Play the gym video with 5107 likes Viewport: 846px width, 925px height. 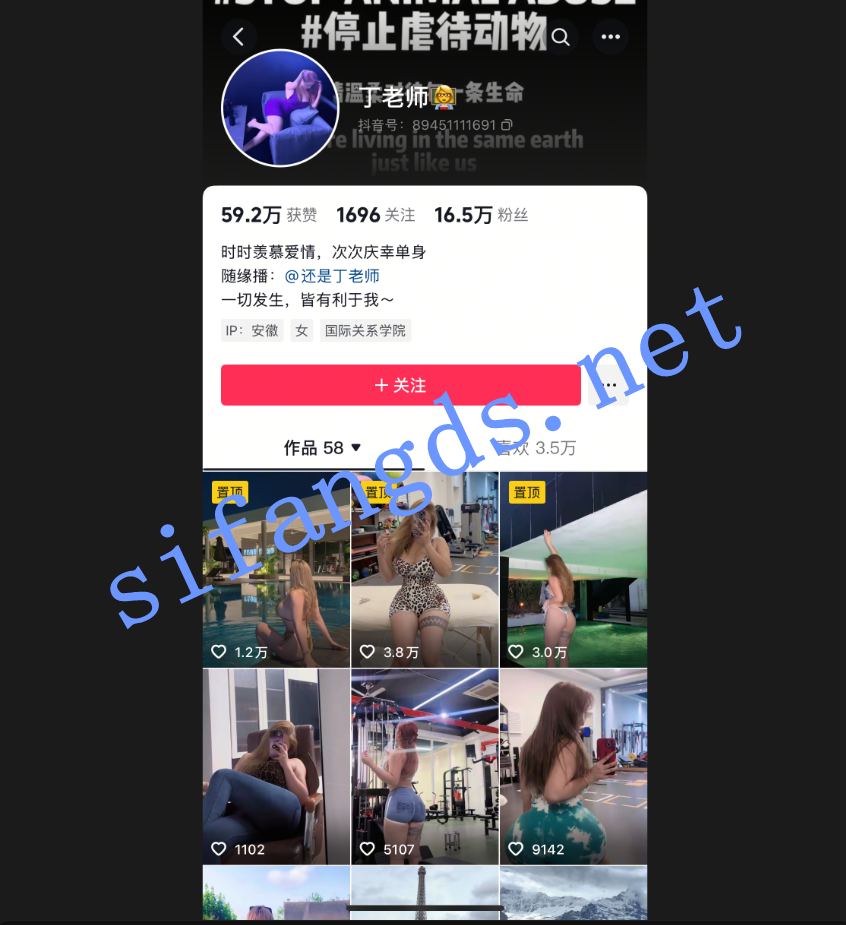pyautogui.click(x=424, y=765)
